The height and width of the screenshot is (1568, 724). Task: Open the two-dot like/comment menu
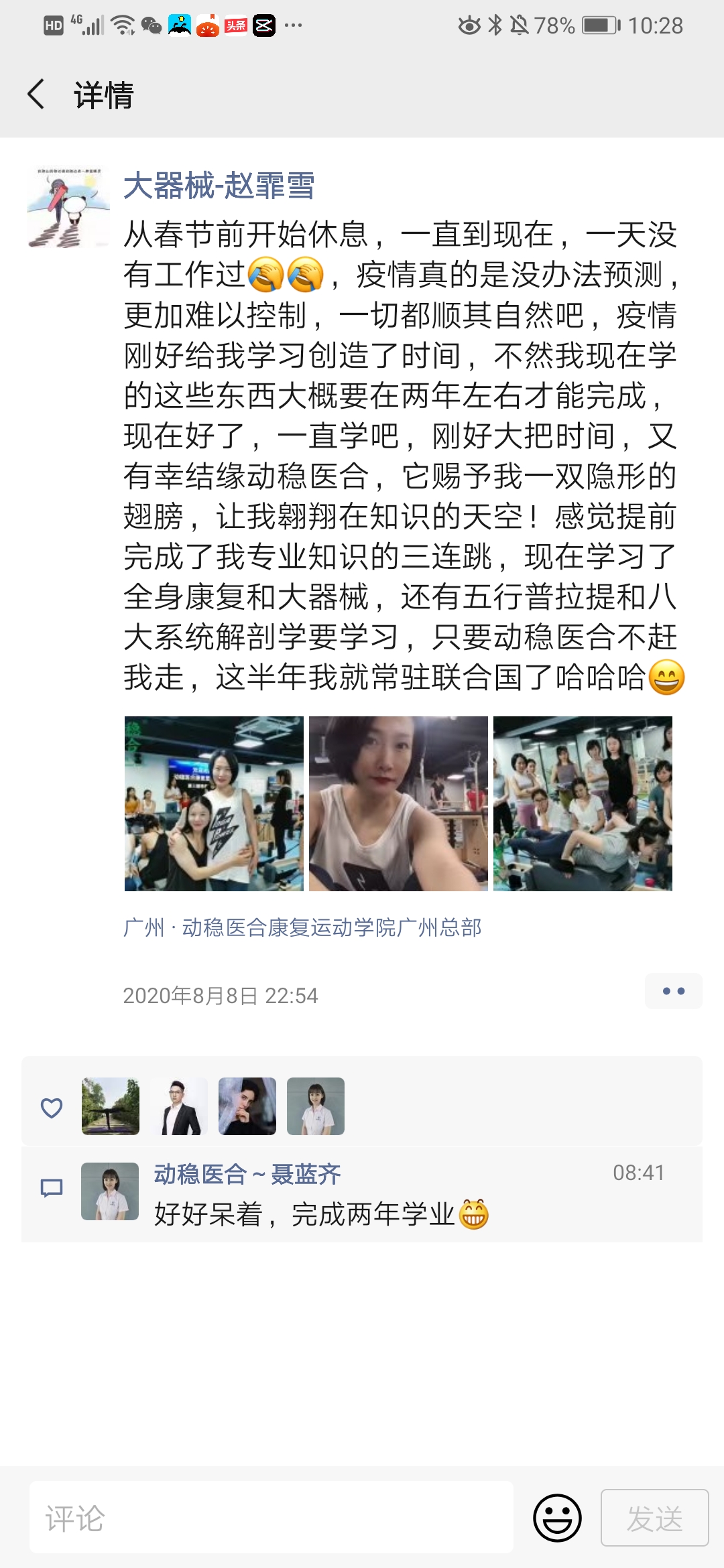(x=673, y=991)
